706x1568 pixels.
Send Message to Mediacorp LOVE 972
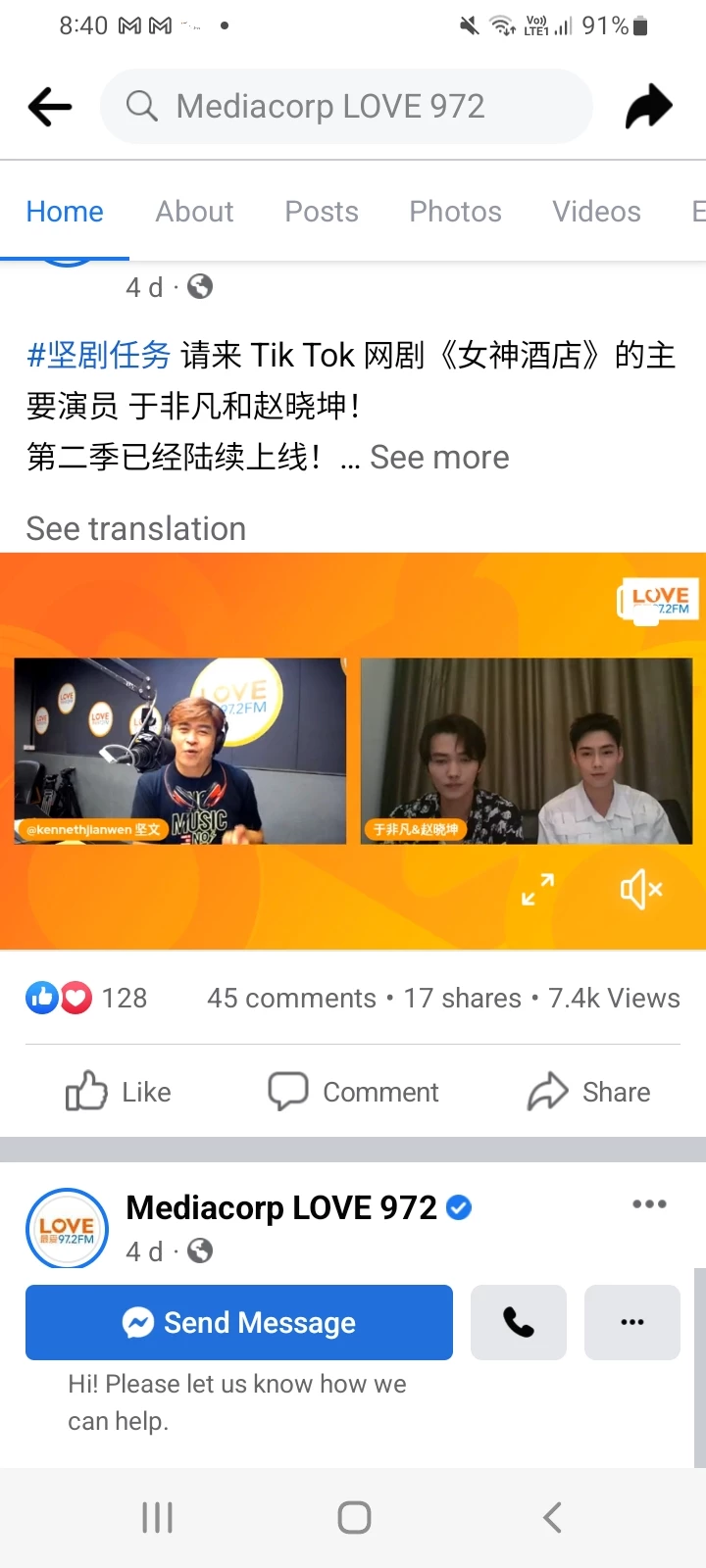[239, 1323]
